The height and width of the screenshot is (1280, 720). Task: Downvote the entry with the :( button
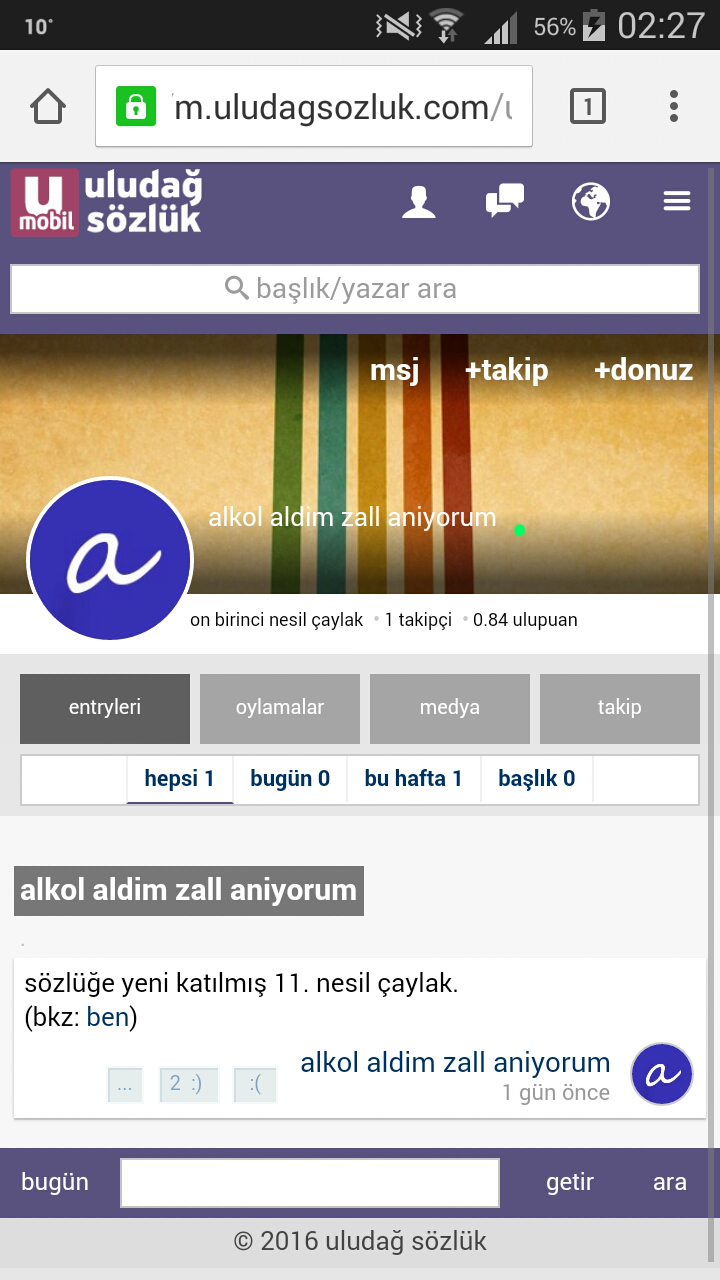pyautogui.click(x=255, y=1084)
